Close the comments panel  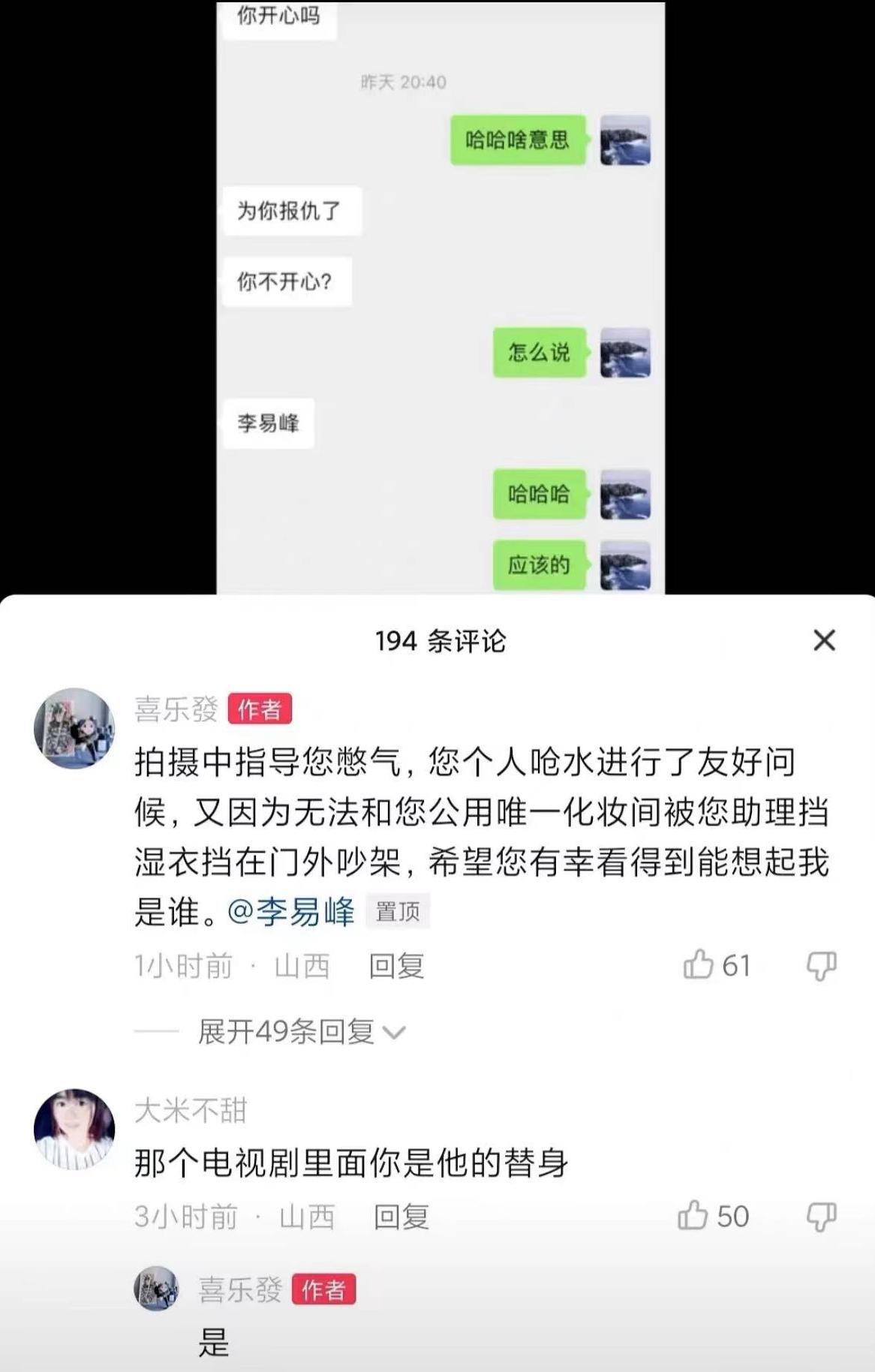coord(825,640)
